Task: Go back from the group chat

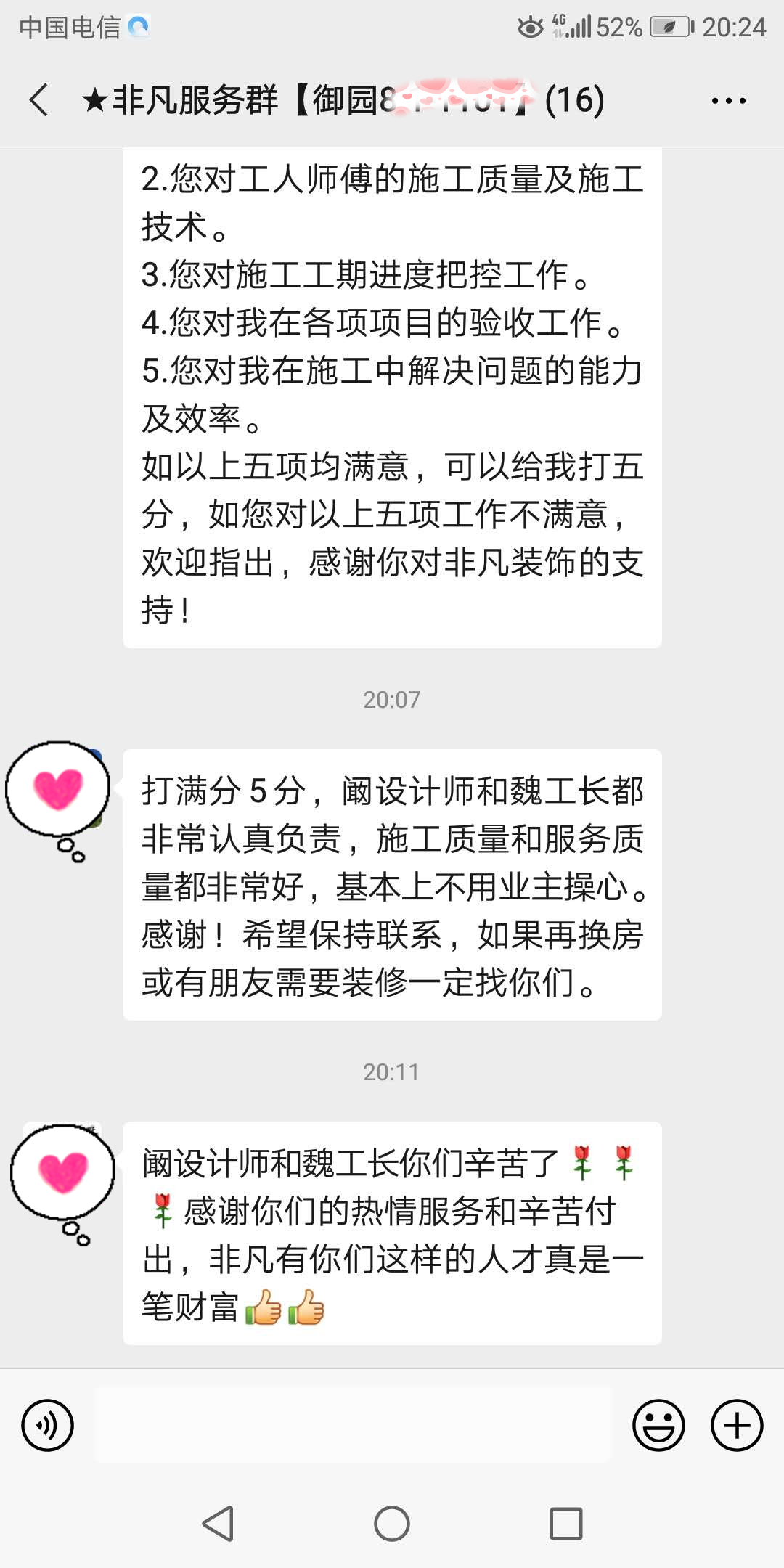Action: coord(39,99)
